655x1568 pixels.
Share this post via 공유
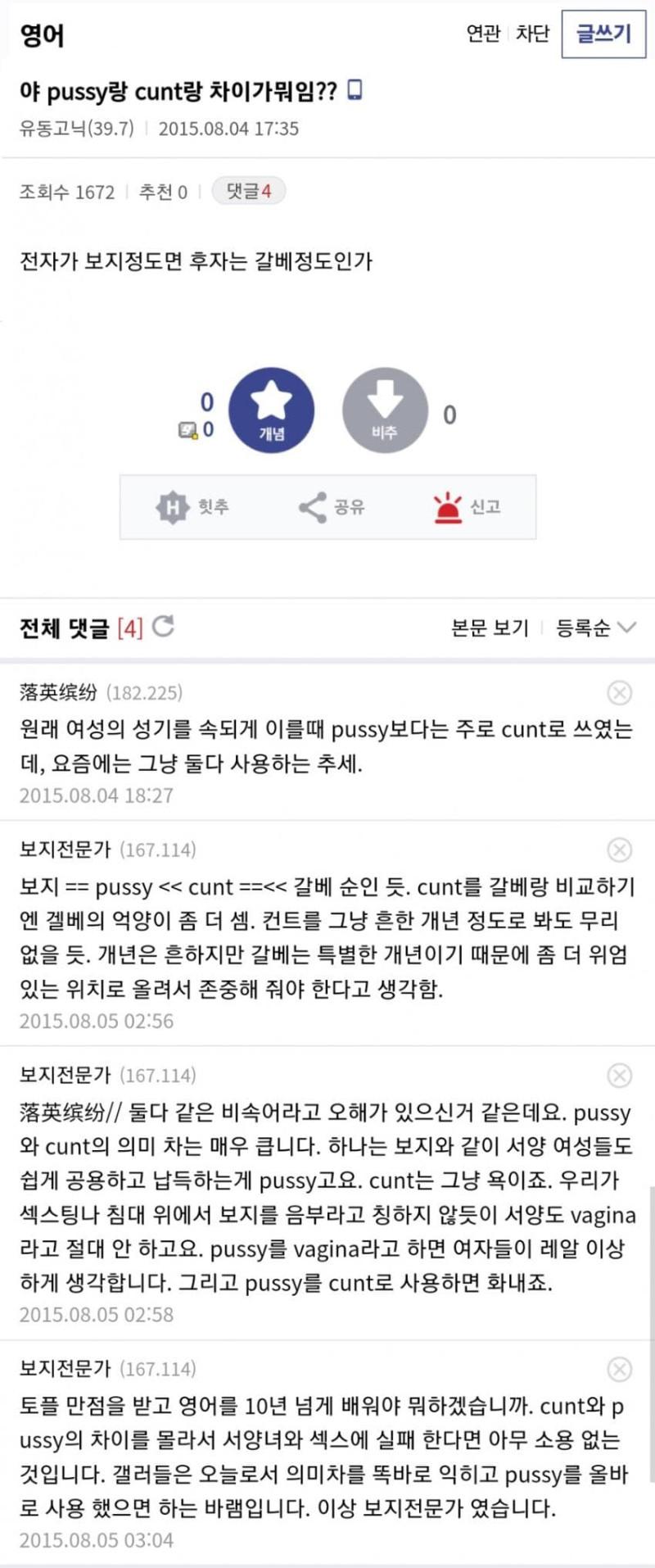[x=332, y=507]
